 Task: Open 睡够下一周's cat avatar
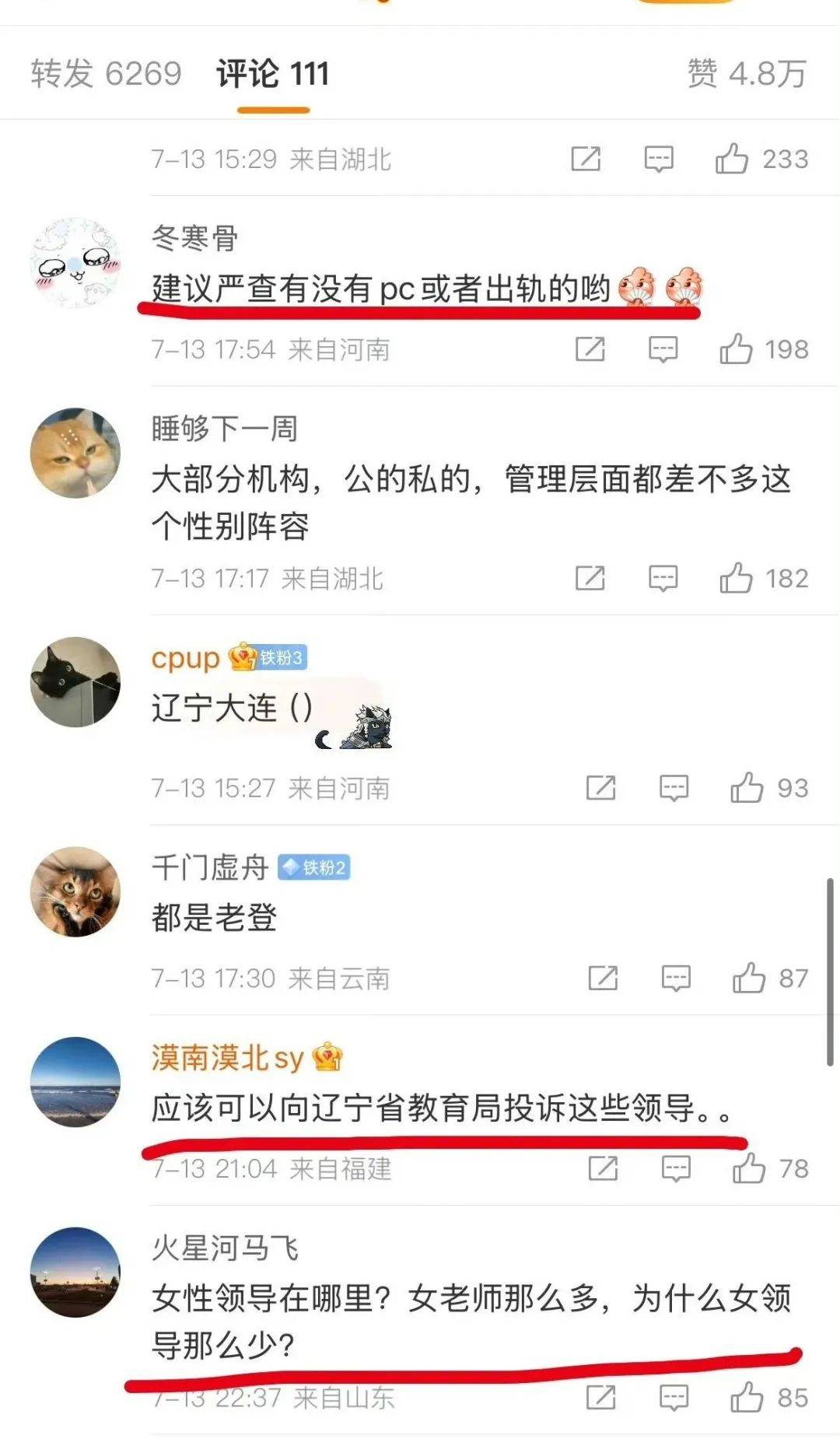pyautogui.click(x=75, y=453)
